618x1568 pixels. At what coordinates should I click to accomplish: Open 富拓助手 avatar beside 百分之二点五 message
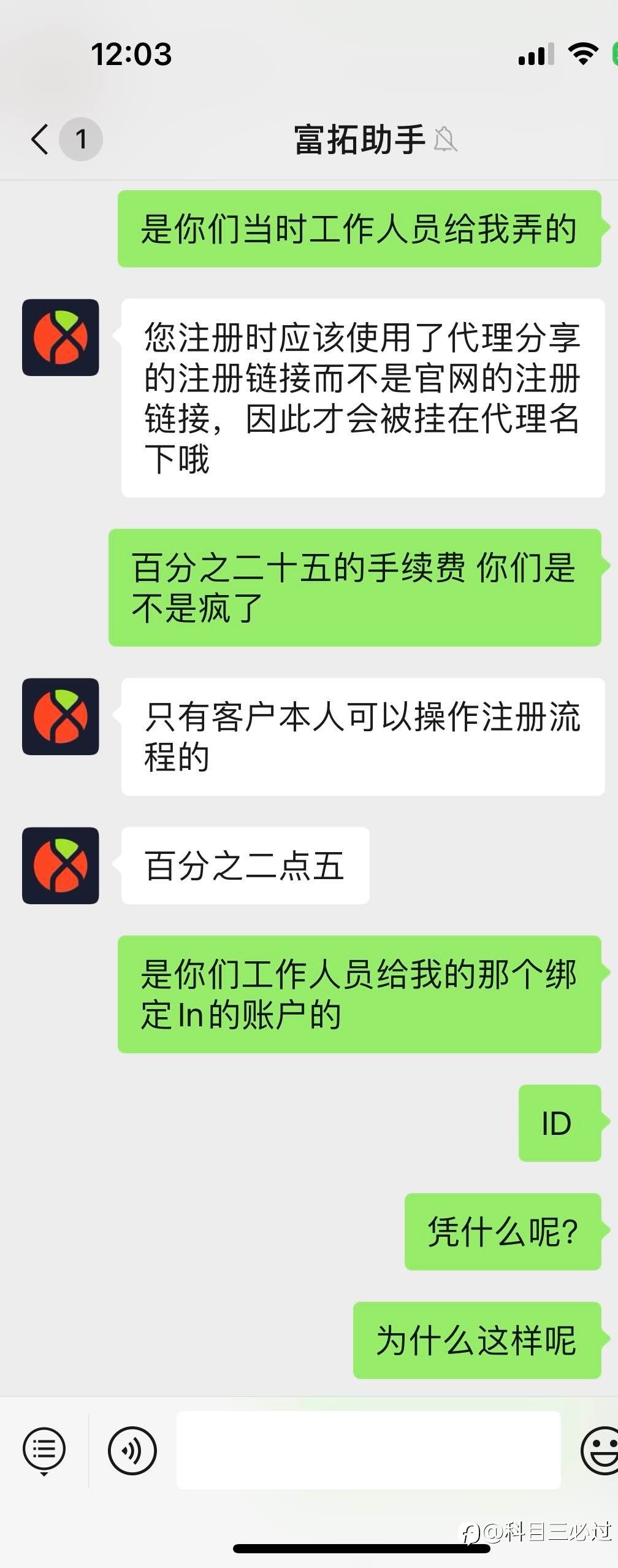click(x=61, y=866)
